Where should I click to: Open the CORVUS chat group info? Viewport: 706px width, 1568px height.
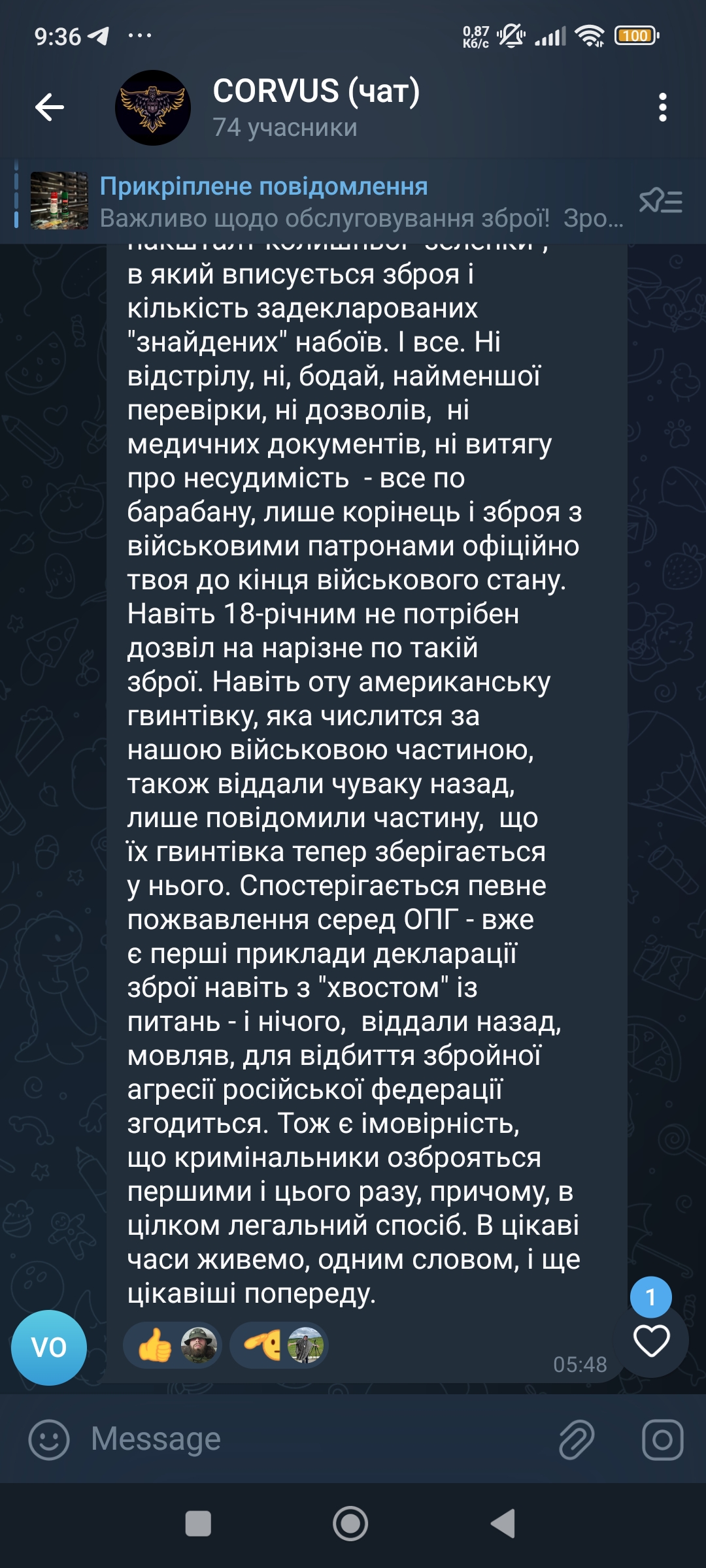[x=316, y=107]
